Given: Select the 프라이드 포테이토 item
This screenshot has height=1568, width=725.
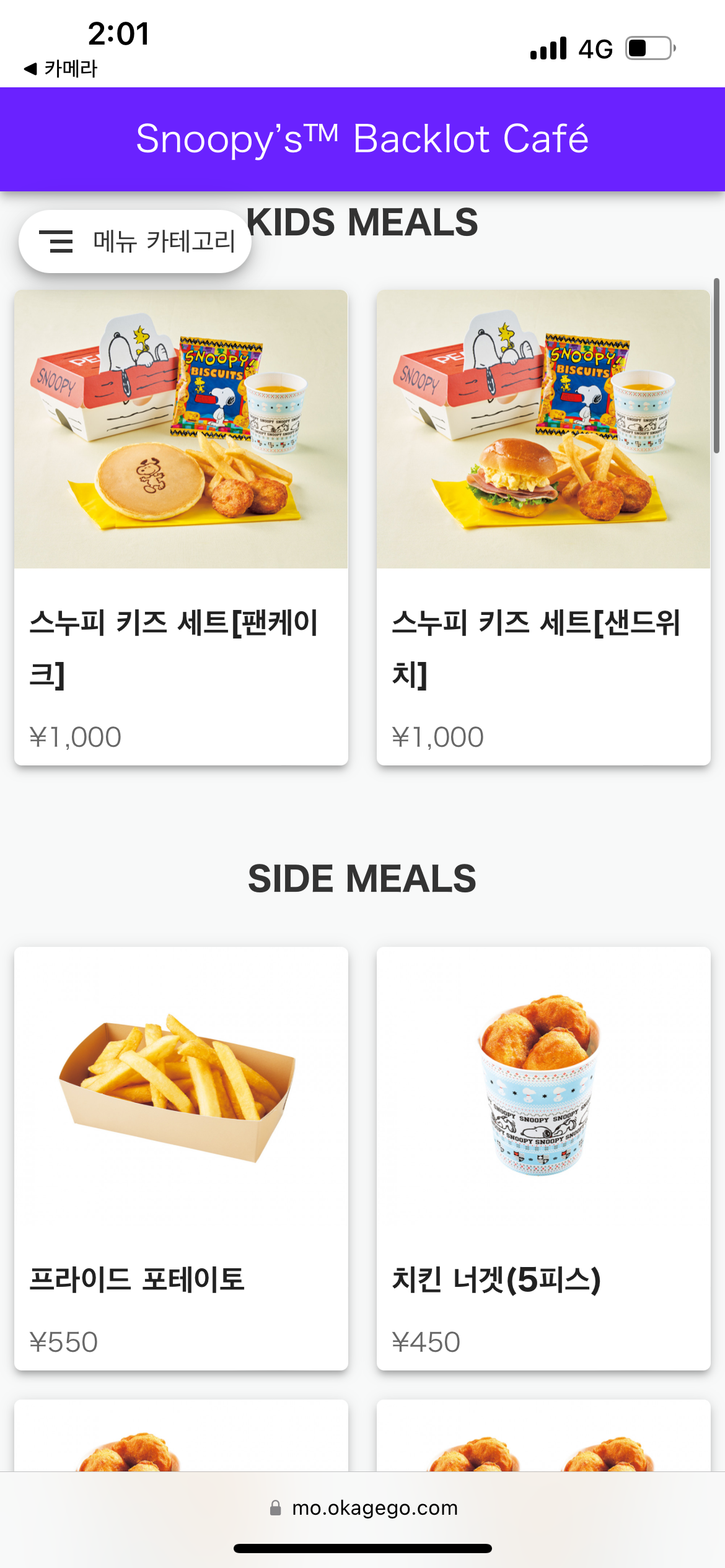Looking at the screenshot, I should pyautogui.click(x=181, y=1157).
